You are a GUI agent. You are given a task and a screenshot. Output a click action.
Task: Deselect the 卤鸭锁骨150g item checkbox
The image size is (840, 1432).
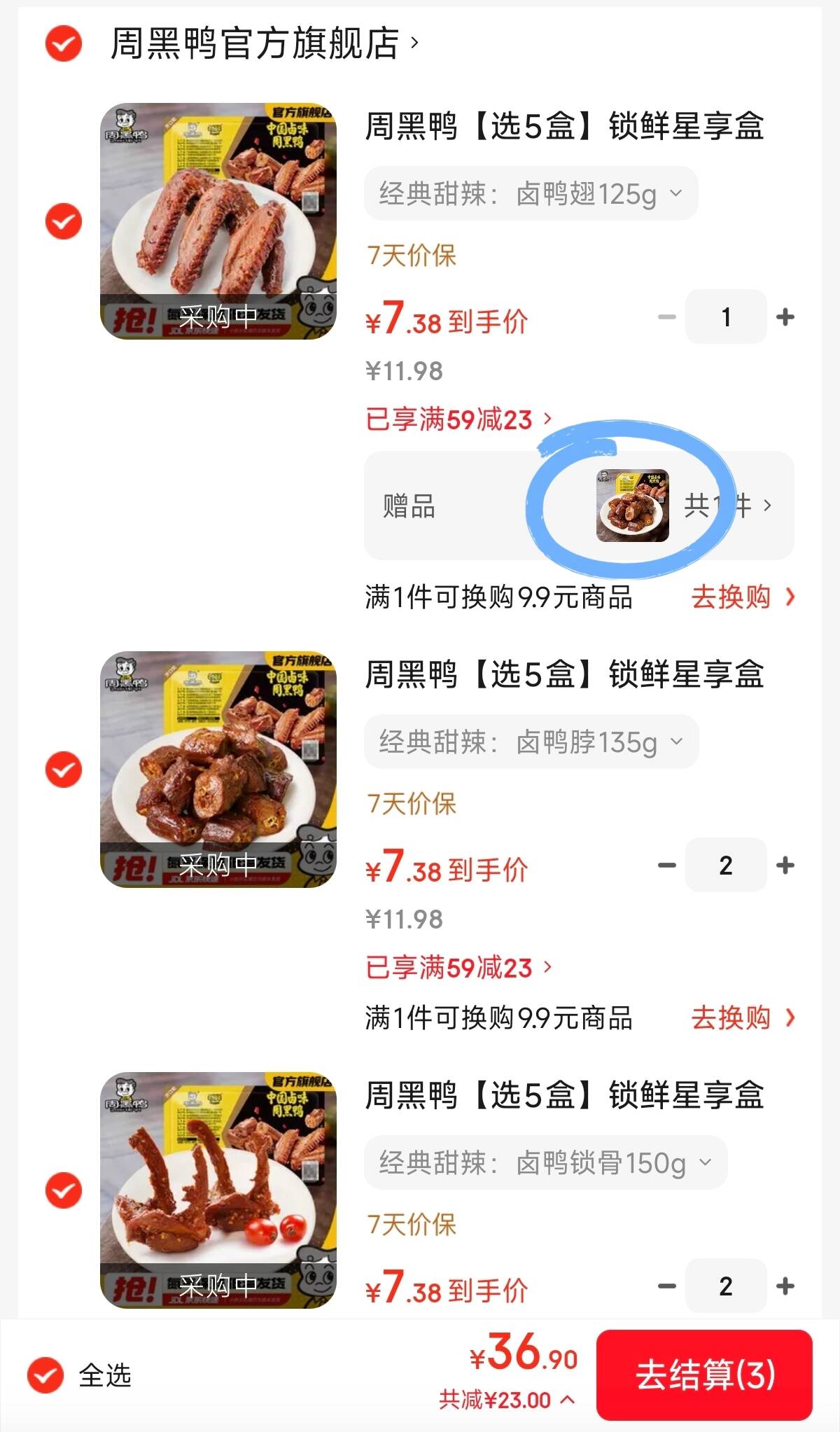pos(64,1190)
